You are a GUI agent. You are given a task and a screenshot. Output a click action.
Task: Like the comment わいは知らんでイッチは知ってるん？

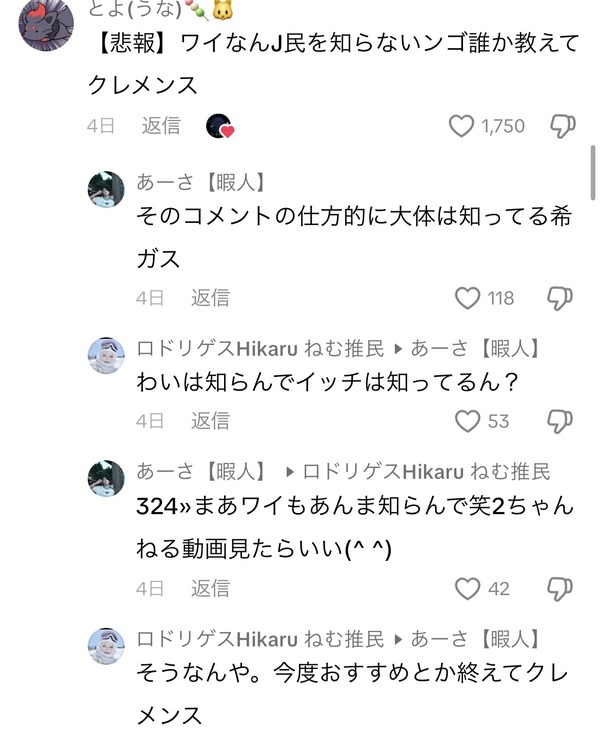pyautogui.click(x=468, y=421)
